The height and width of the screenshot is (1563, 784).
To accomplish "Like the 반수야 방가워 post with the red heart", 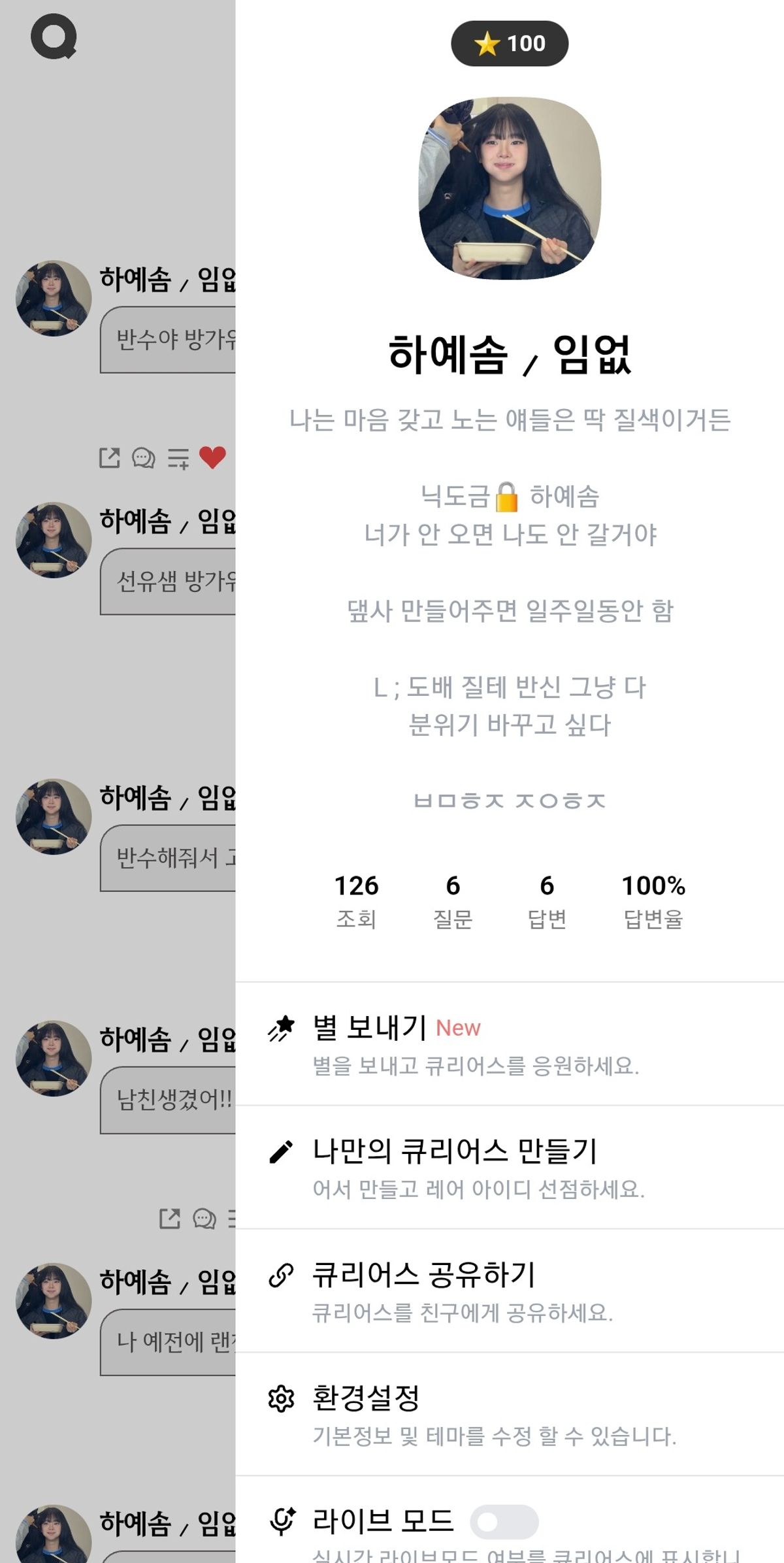I will tap(212, 457).
